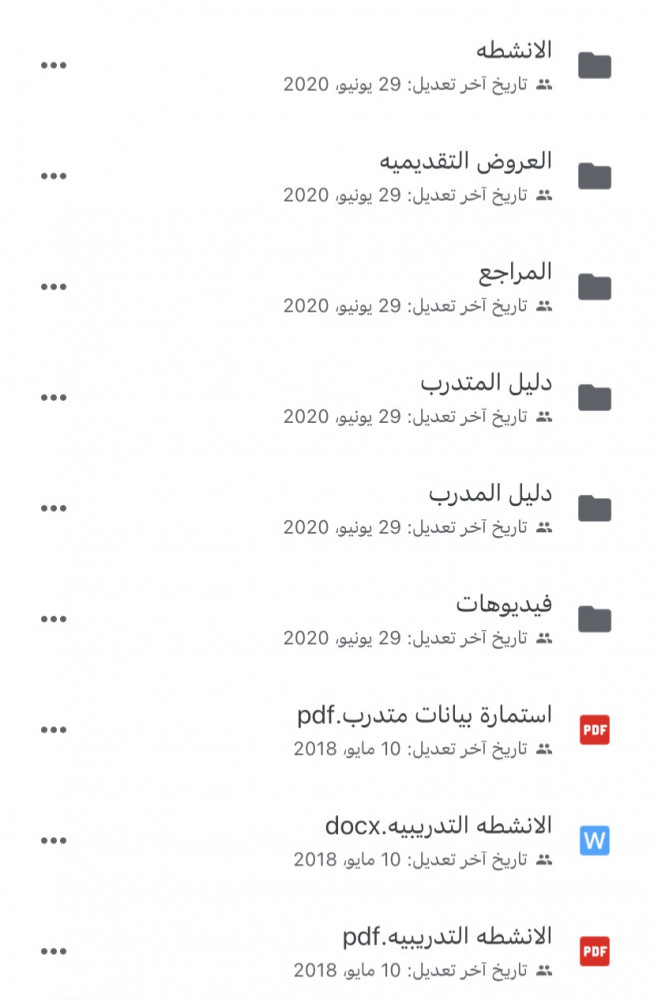The height and width of the screenshot is (1000, 654).
Task: Show more options for الانشطه folder
Action: [x=54, y=66]
